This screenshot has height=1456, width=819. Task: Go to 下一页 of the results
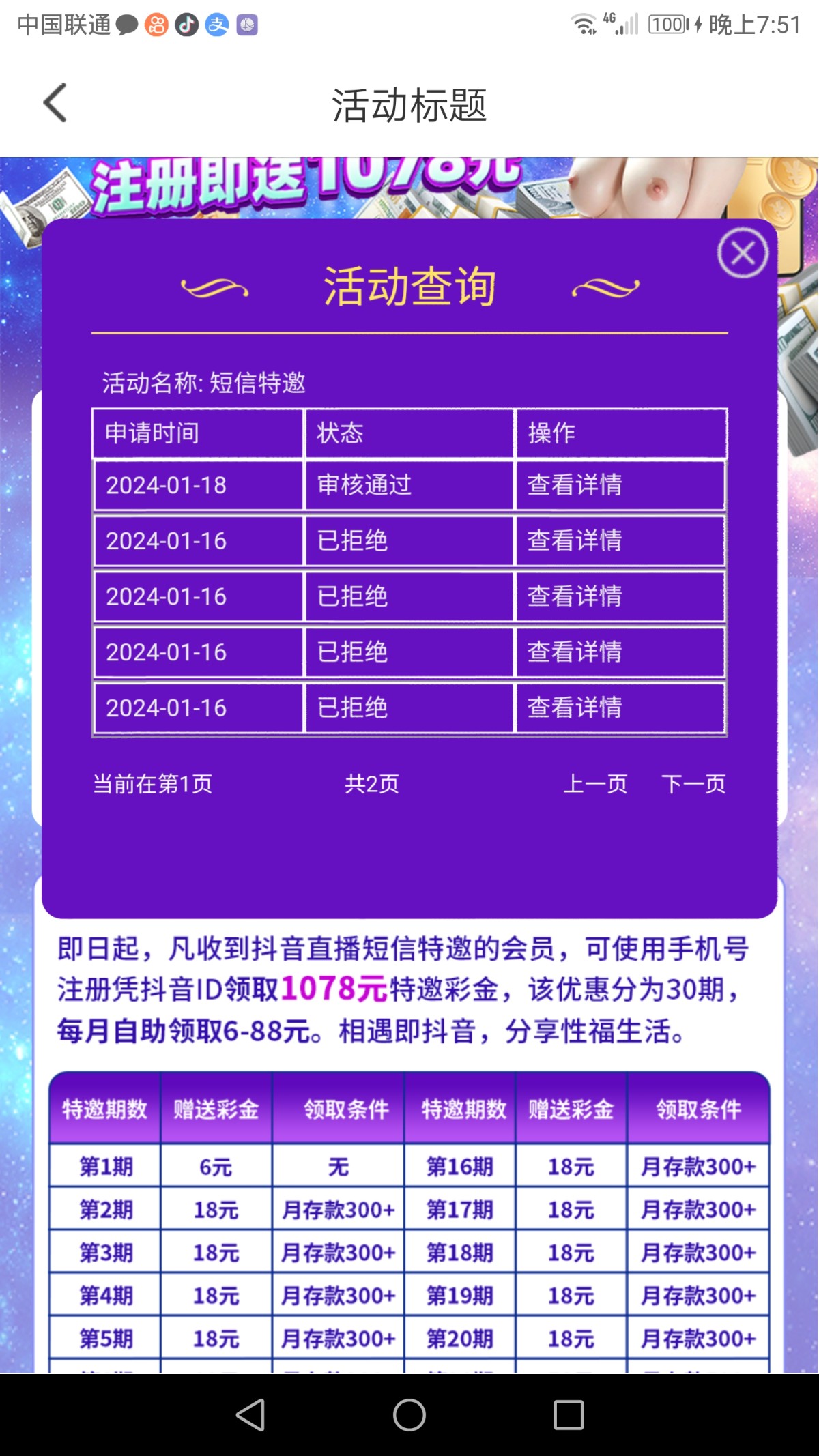(693, 784)
